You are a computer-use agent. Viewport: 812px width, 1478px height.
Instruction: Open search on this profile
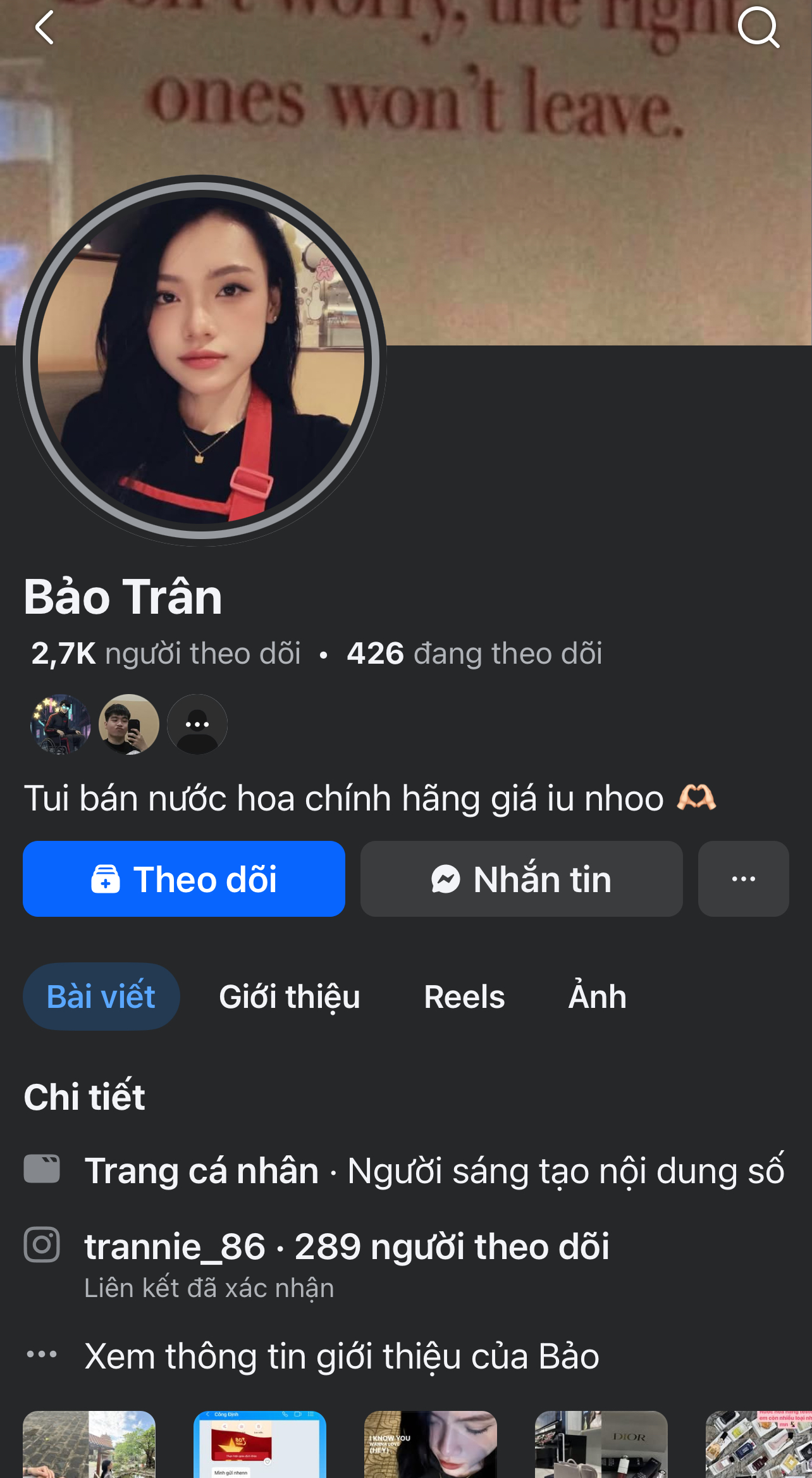pos(758,28)
